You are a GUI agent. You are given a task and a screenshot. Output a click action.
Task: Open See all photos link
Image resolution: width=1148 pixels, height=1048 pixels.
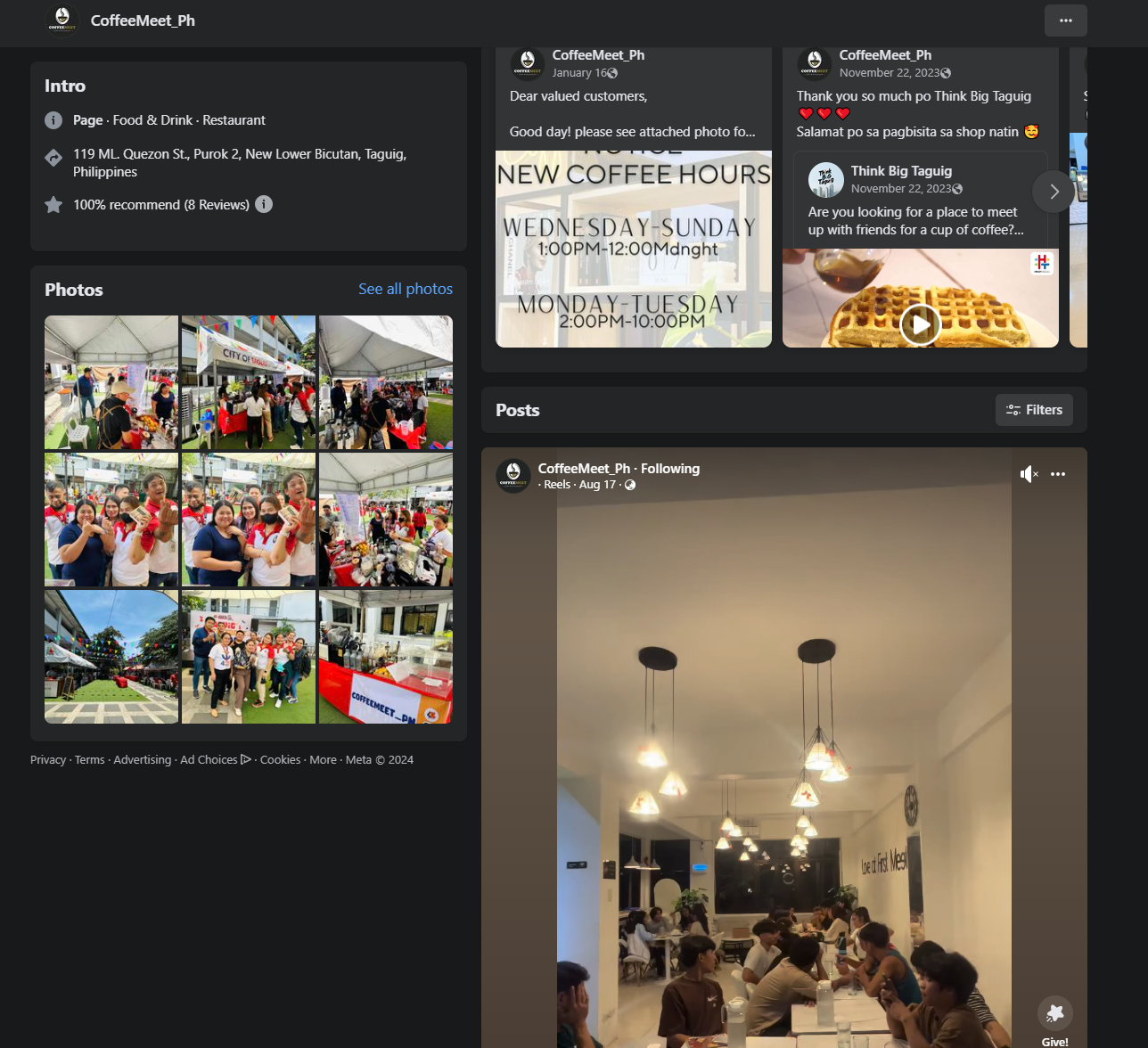[405, 289]
